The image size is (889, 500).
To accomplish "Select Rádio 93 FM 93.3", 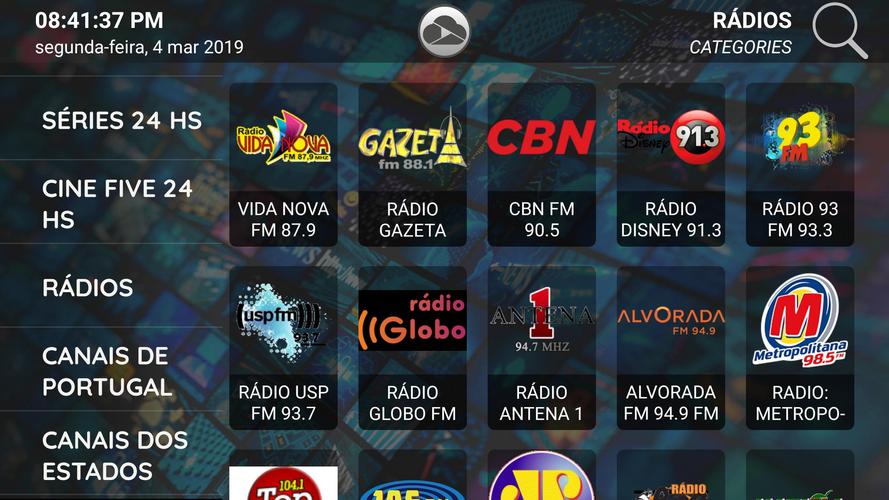I will tap(800, 164).
